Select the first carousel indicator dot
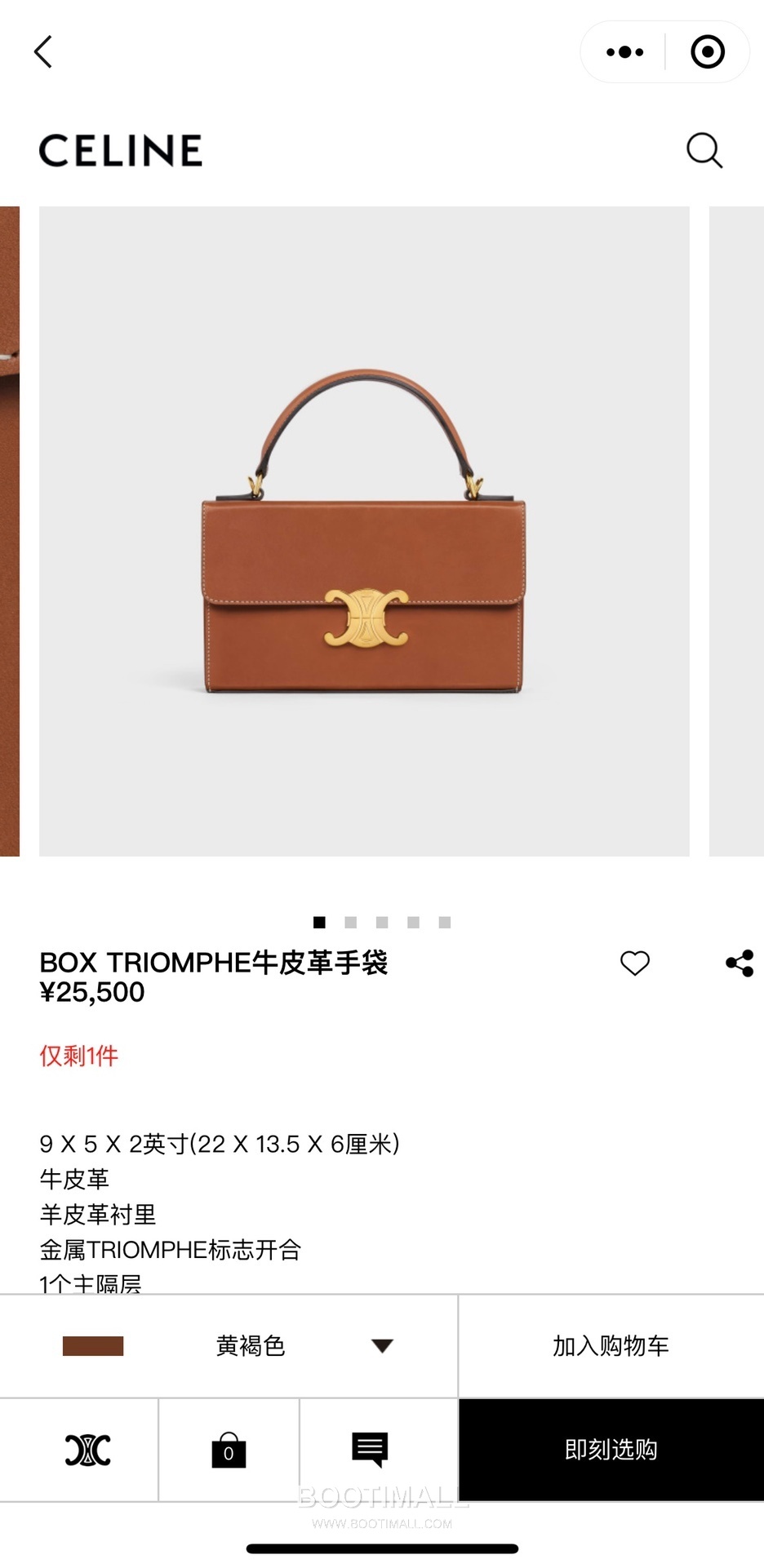Screen dimensions: 764x1568 pyautogui.click(x=318, y=923)
